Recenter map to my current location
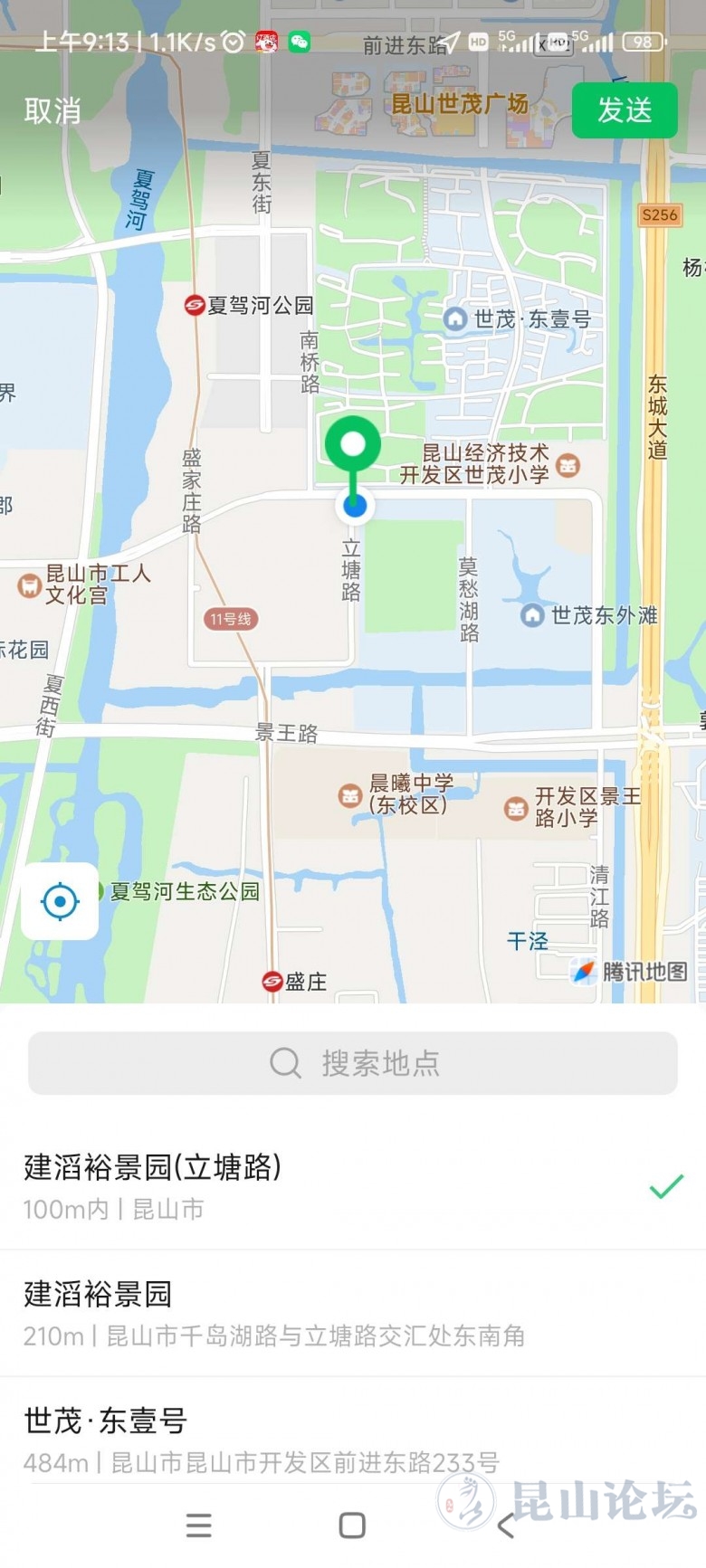Viewport: 706px width, 1568px height. (60, 901)
